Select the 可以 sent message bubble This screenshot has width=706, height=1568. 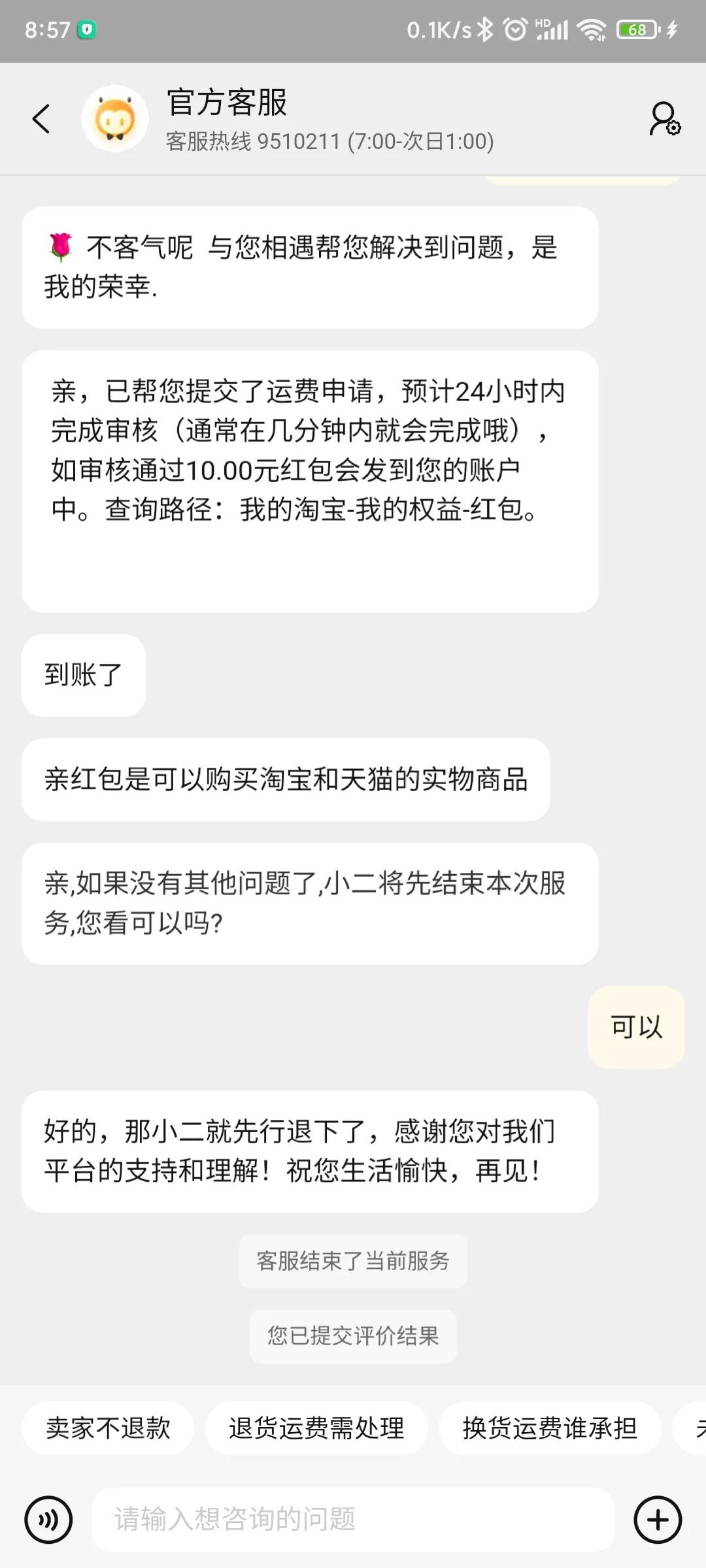coord(636,1027)
